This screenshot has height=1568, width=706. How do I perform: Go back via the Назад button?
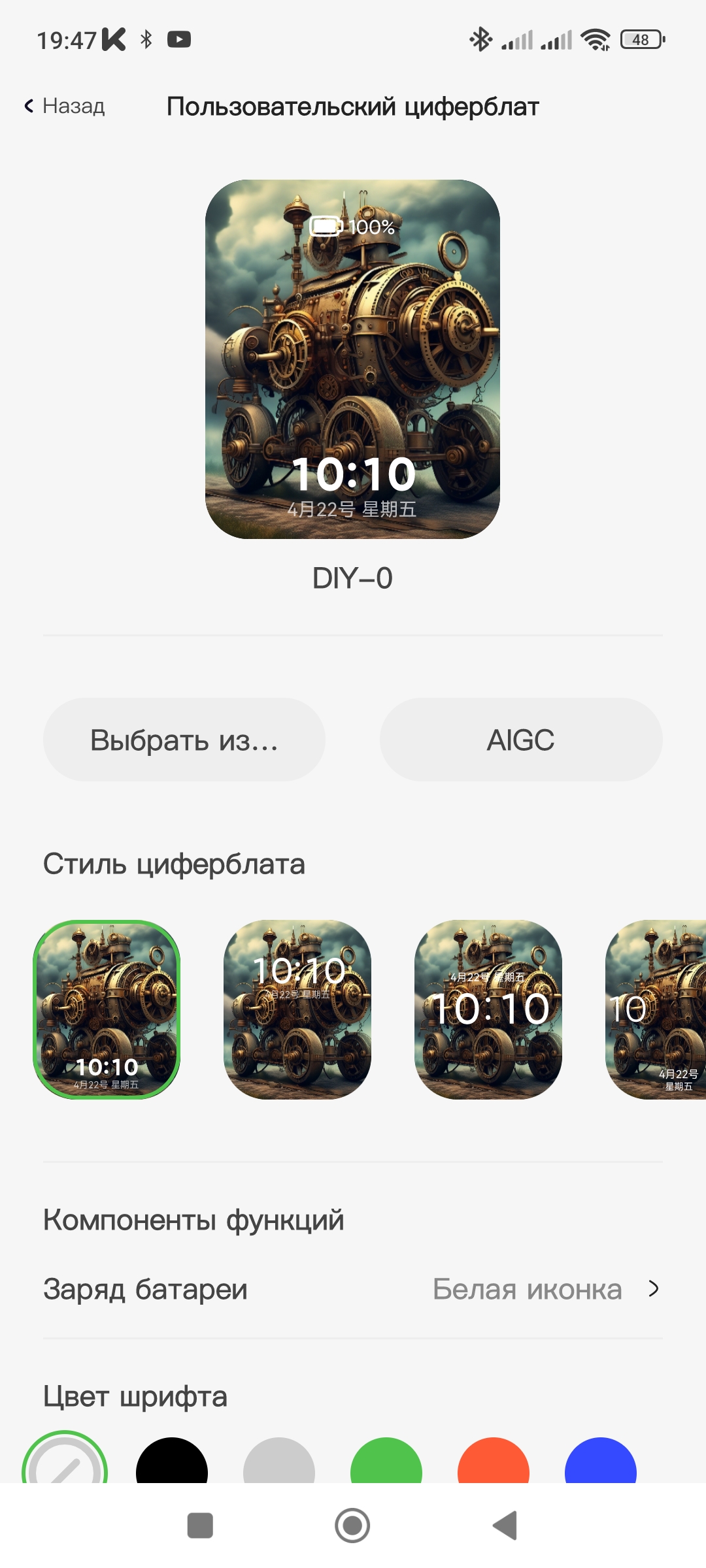pyautogui.click(x=65, y=106)
